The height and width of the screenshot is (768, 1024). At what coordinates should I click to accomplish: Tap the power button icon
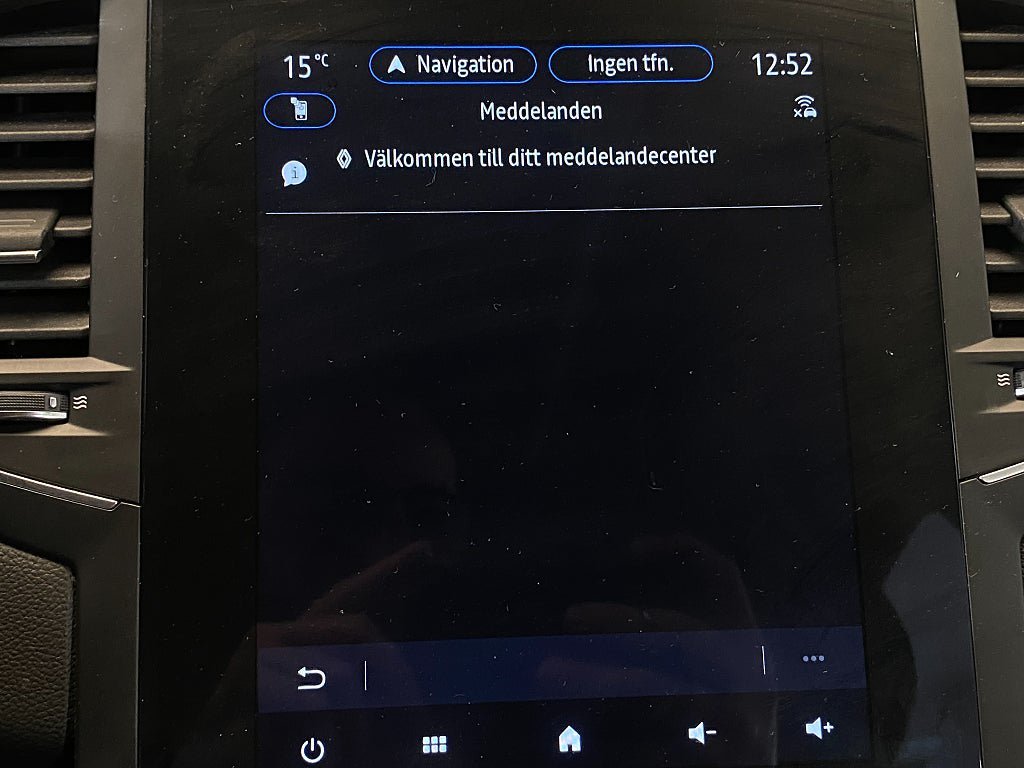pos(313,749)
